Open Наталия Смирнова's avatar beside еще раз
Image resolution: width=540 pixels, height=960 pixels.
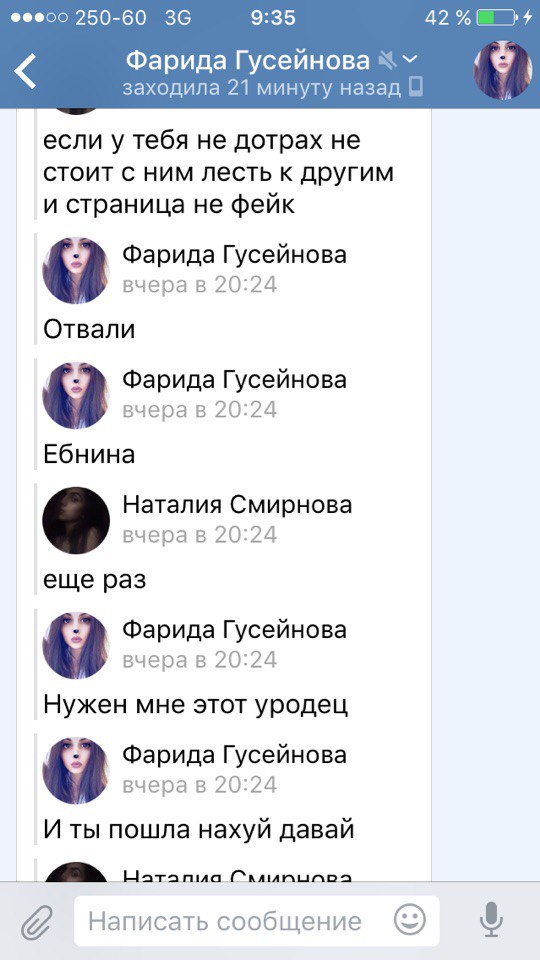pos(76,520)
